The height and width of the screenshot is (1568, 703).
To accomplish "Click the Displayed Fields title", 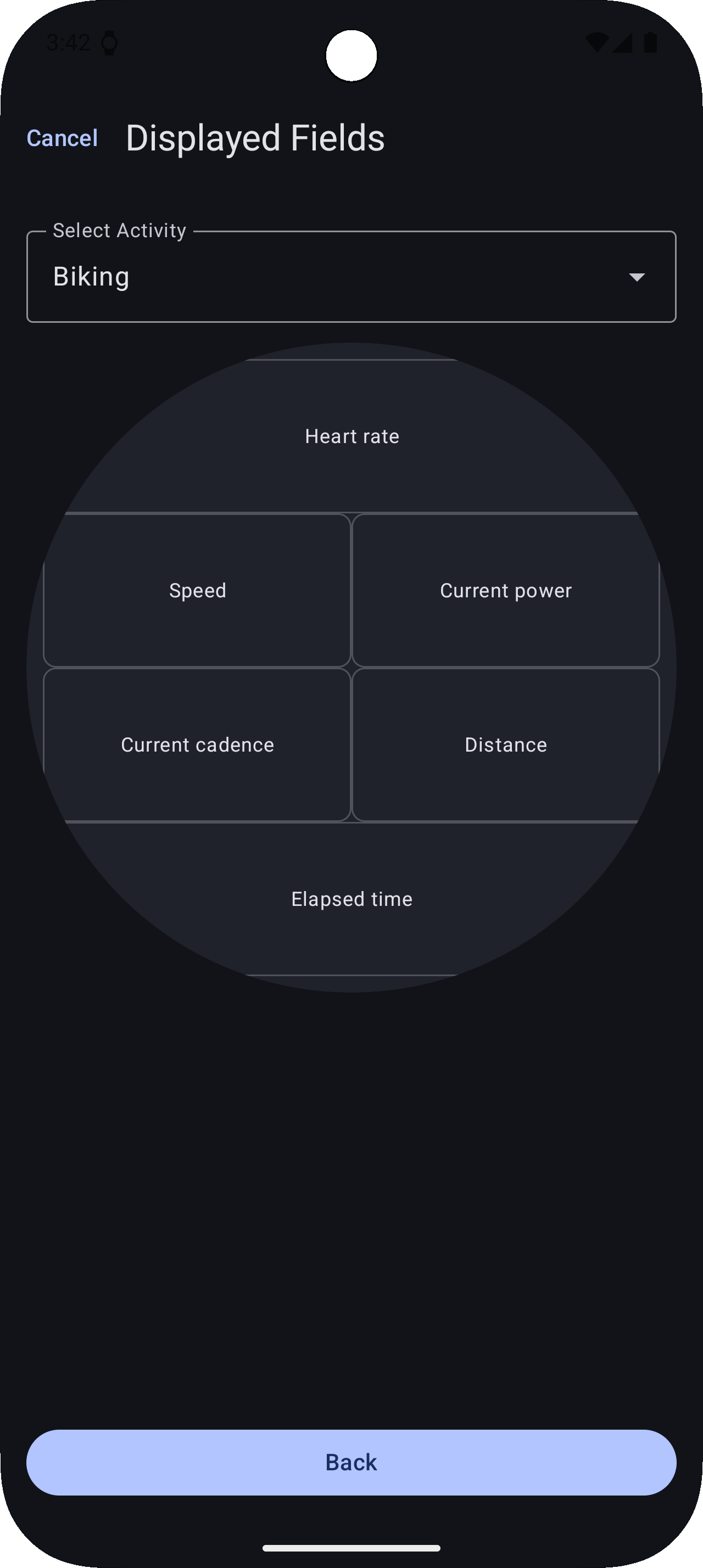I will (x=254, y=138).
